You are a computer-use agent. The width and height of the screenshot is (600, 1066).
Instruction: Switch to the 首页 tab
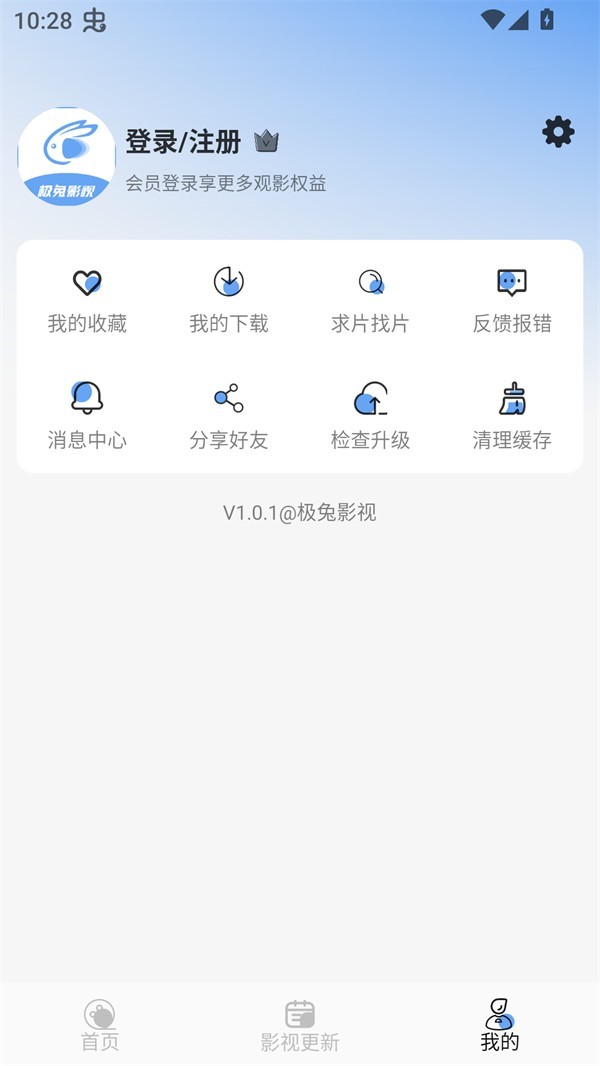100,1025
